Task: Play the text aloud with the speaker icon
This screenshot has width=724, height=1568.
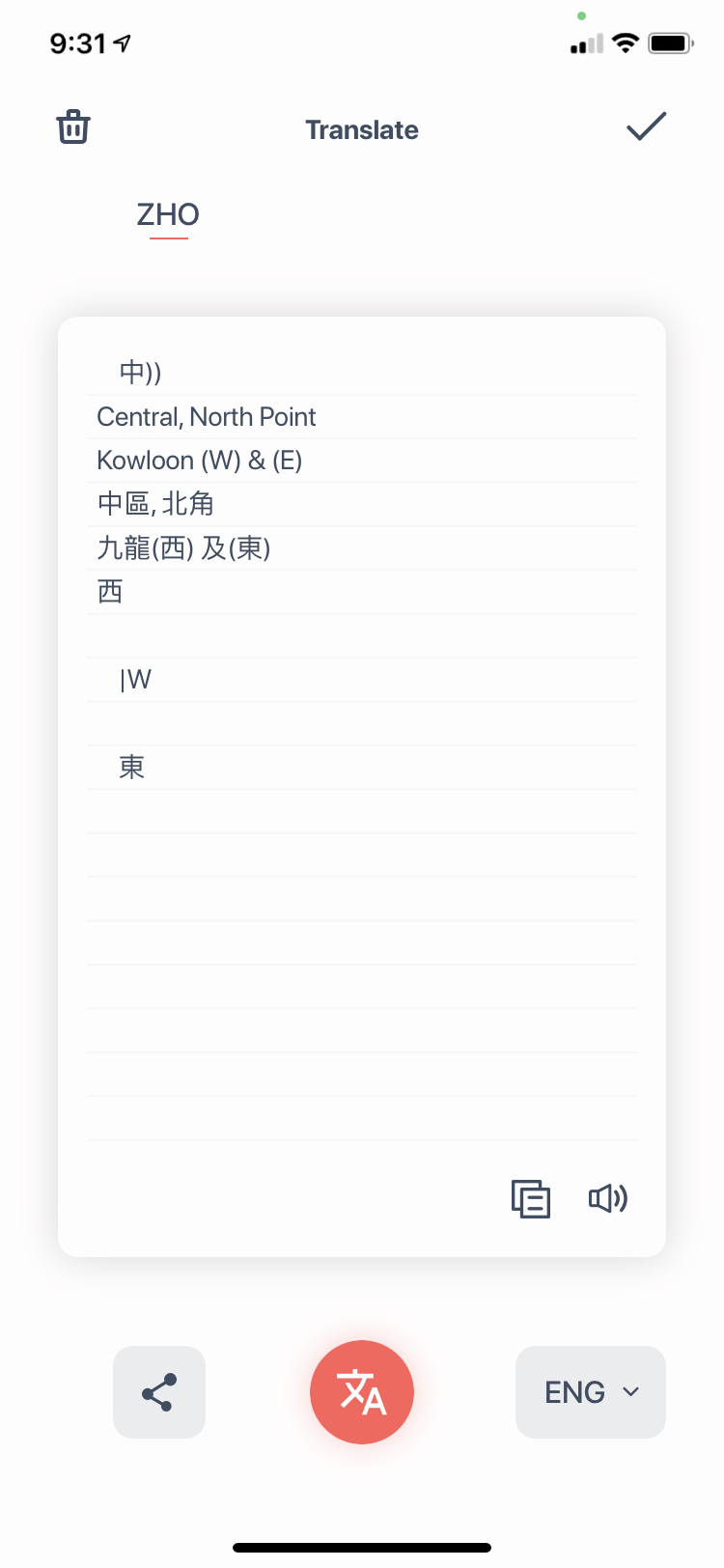Action: (608, 1198)
